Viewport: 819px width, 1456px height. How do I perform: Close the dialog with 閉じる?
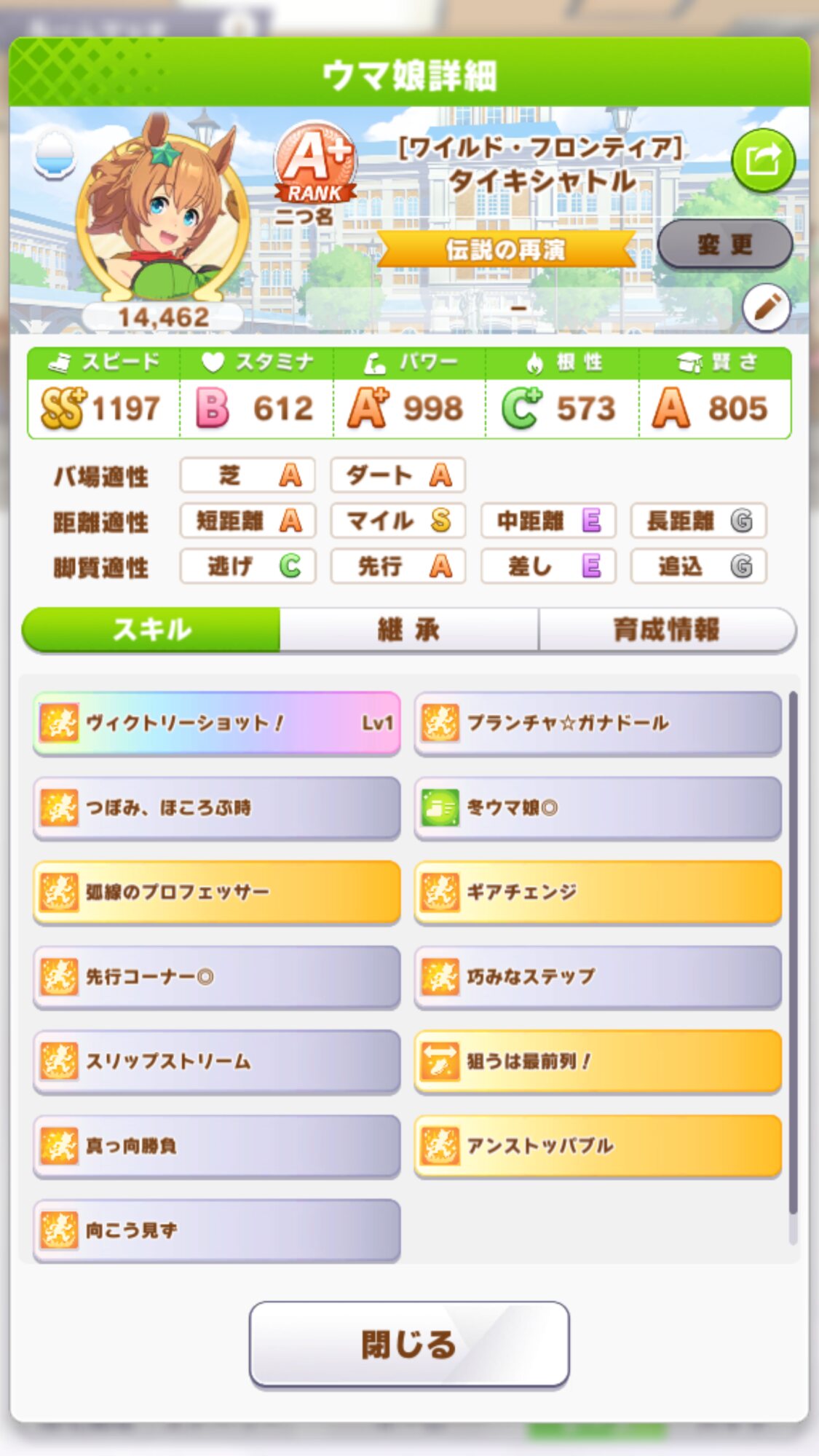point(409,1345)
